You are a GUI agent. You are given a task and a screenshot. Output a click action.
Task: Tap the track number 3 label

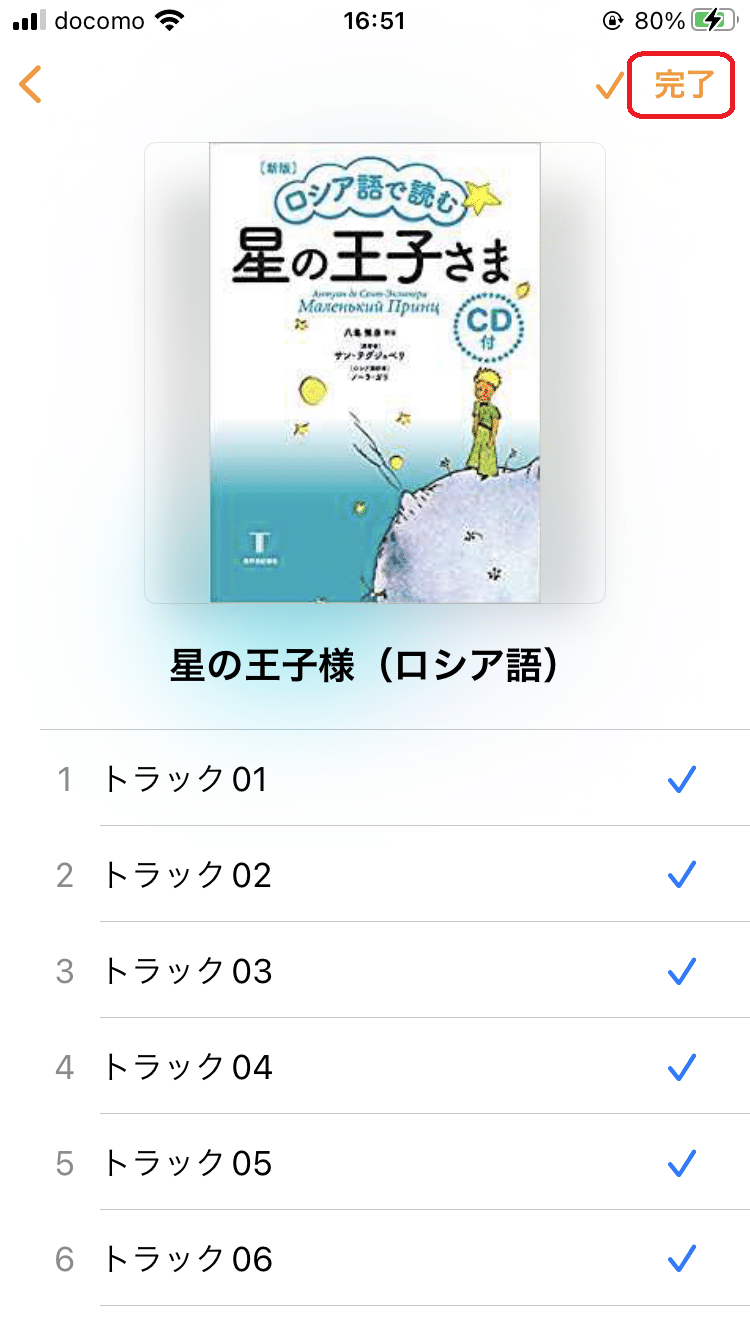pyautogui.click(x=64, y=971)
